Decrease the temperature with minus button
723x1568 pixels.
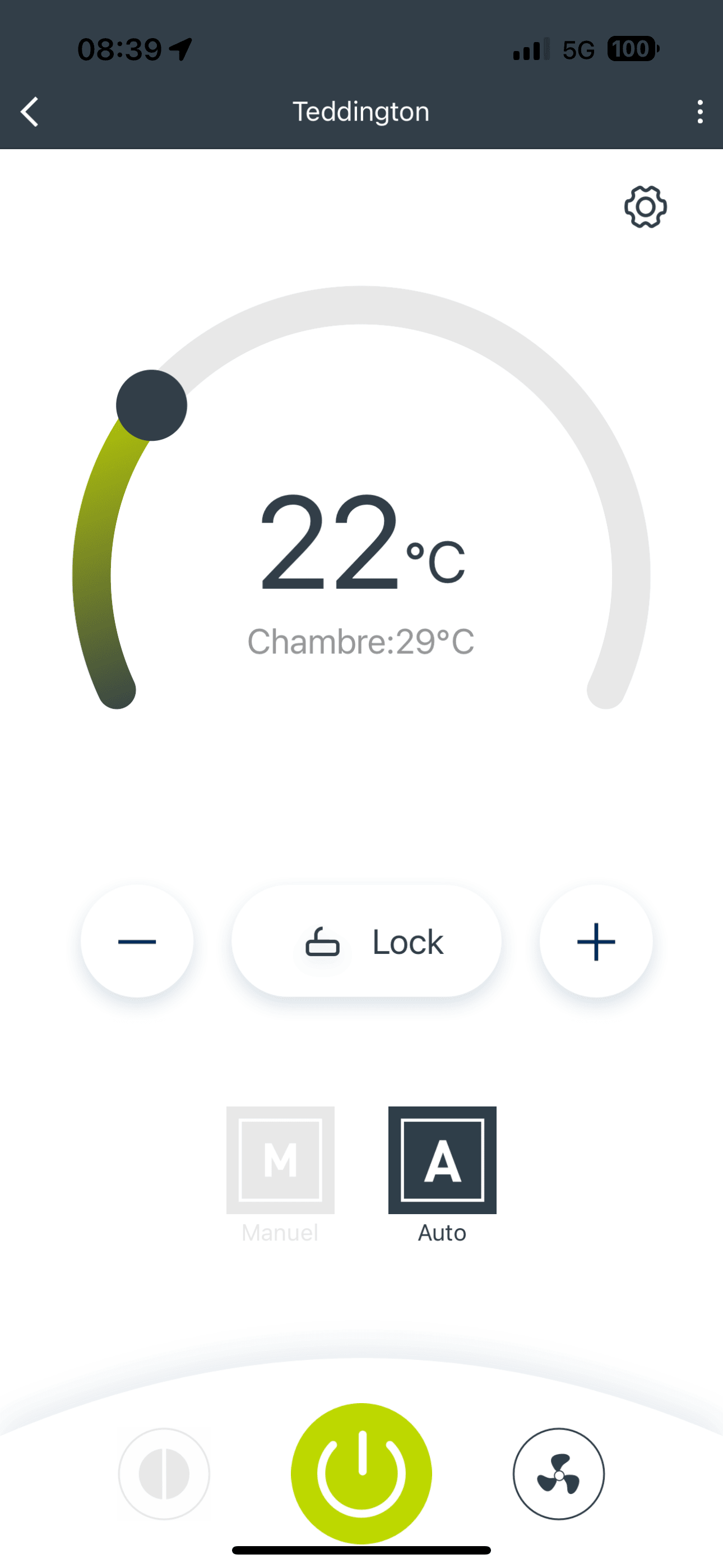tap(137, 941)
